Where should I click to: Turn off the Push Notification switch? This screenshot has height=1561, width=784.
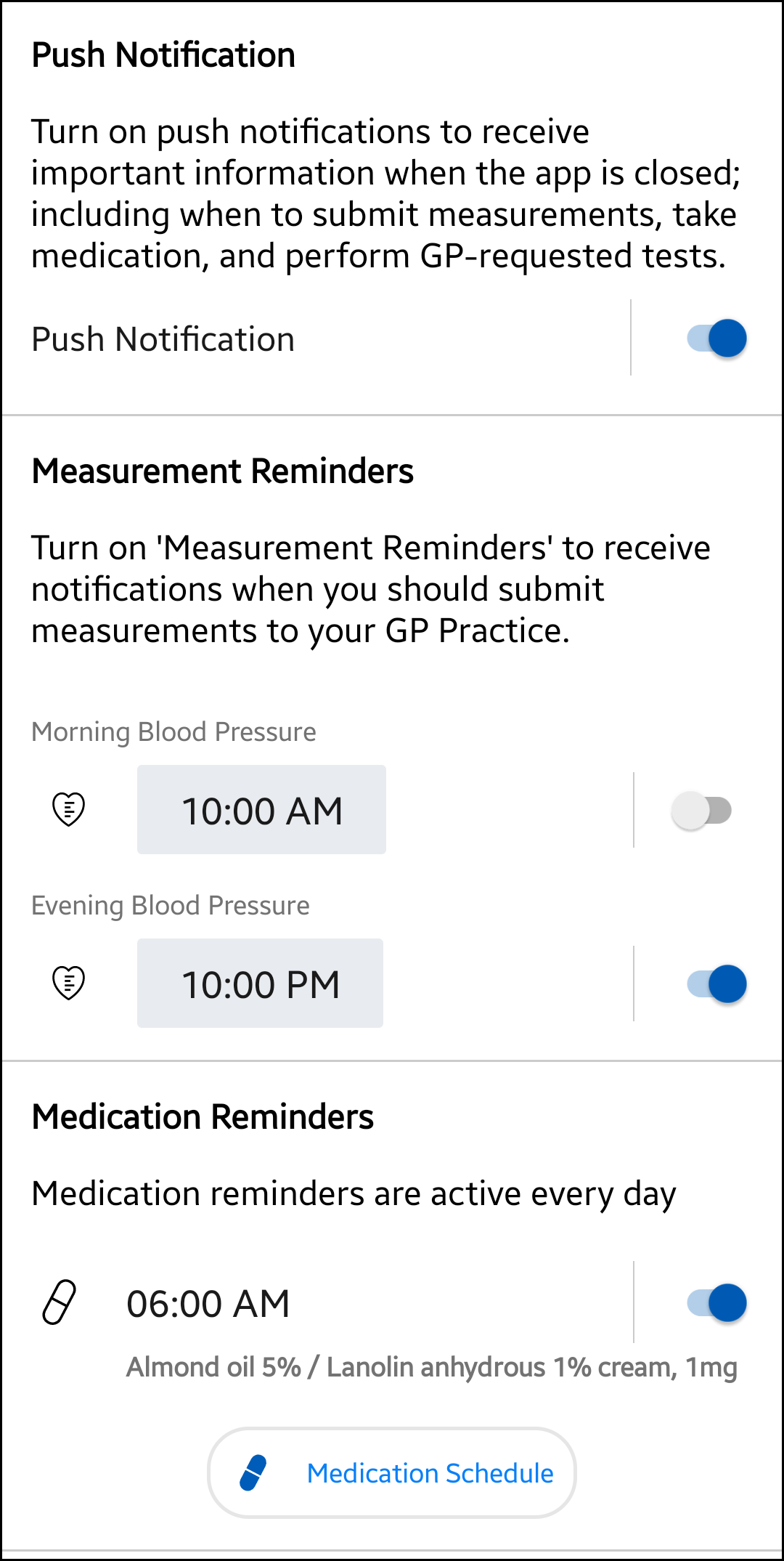(716, 338)
